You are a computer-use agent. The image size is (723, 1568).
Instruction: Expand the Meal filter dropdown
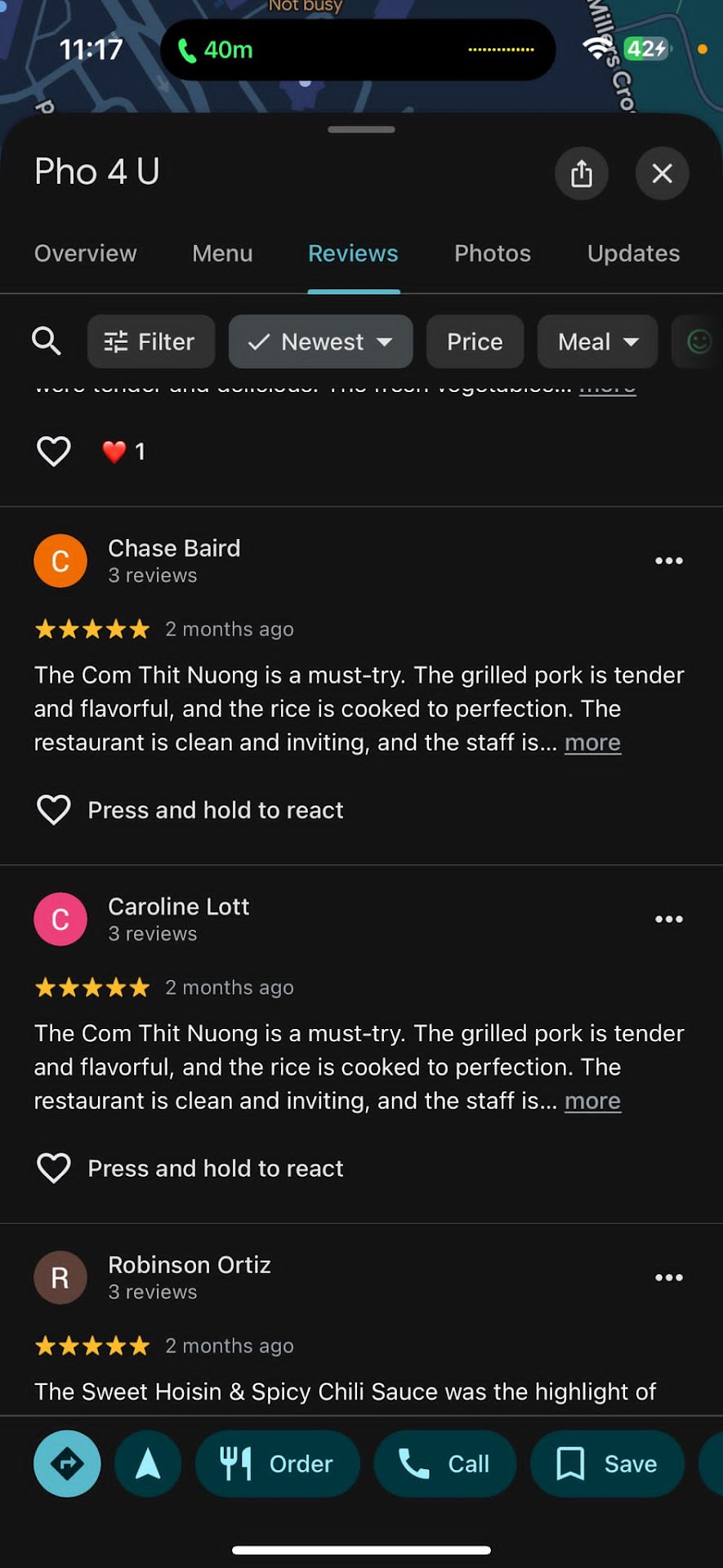(597, 341)
